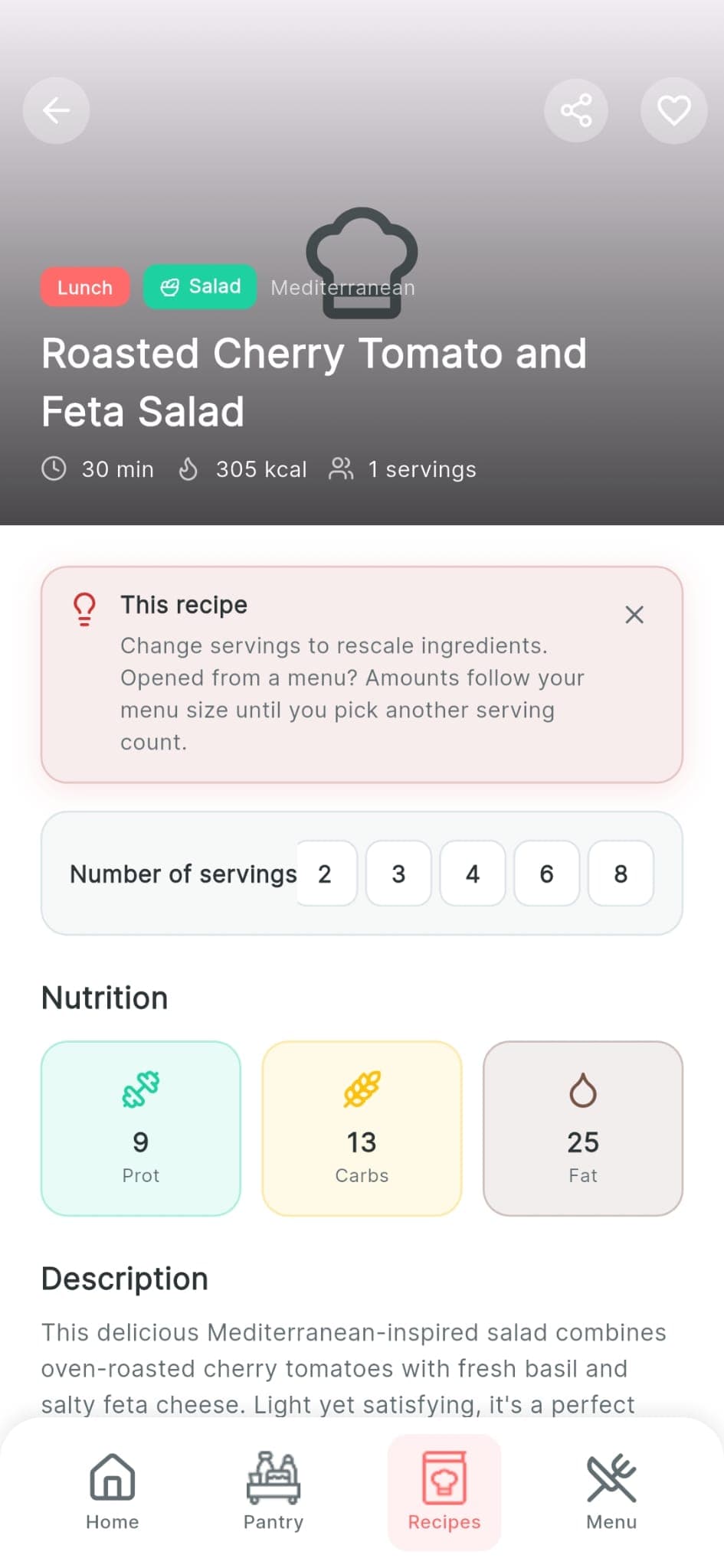This screenshot has height=1568, width=724.
Task: Dismiss the recipe tip banner
Action: click(x=634, y=614)
